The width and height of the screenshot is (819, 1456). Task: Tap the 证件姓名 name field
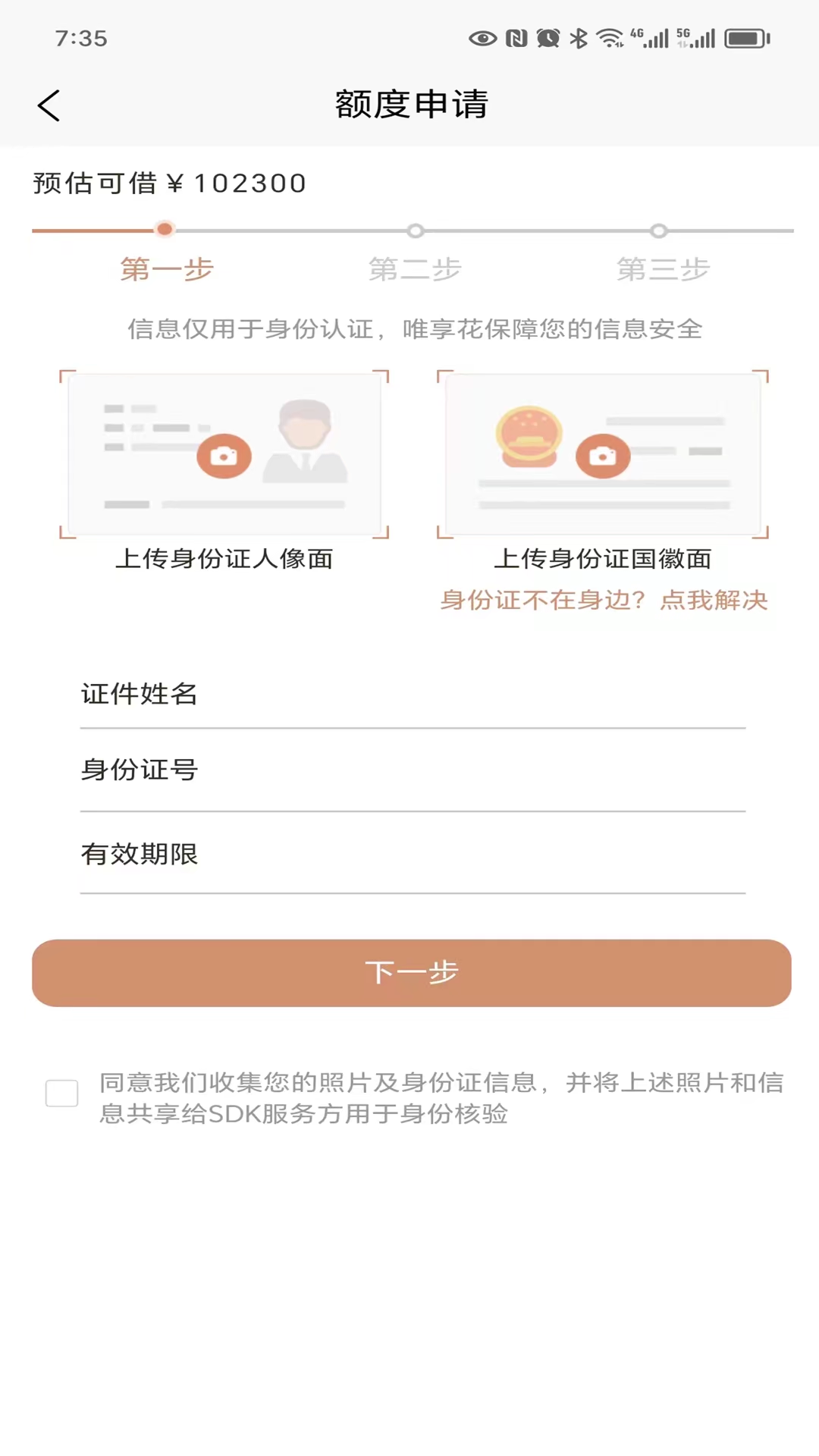413,694
